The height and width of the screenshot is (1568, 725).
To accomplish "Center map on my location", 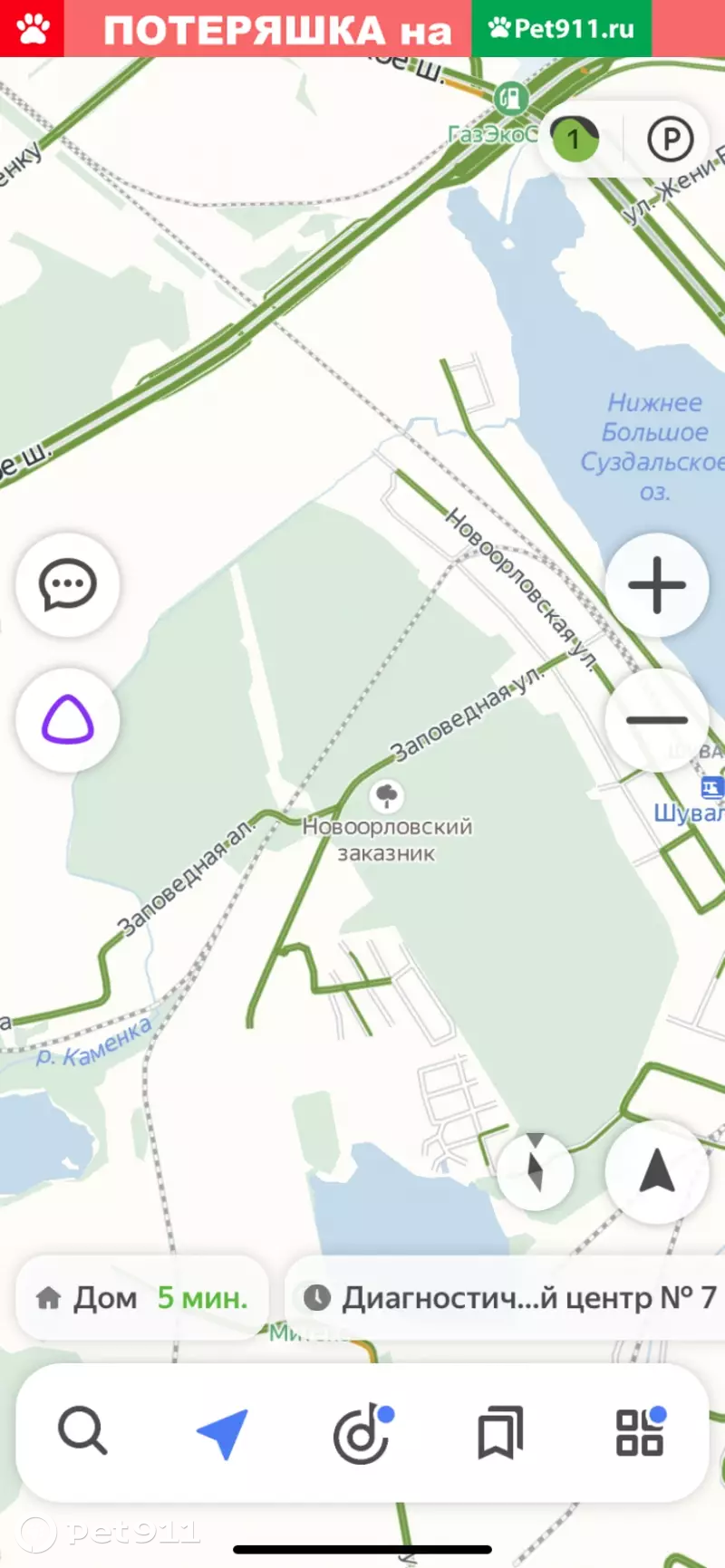I will pyautogui.click(x=657, y=1173).
